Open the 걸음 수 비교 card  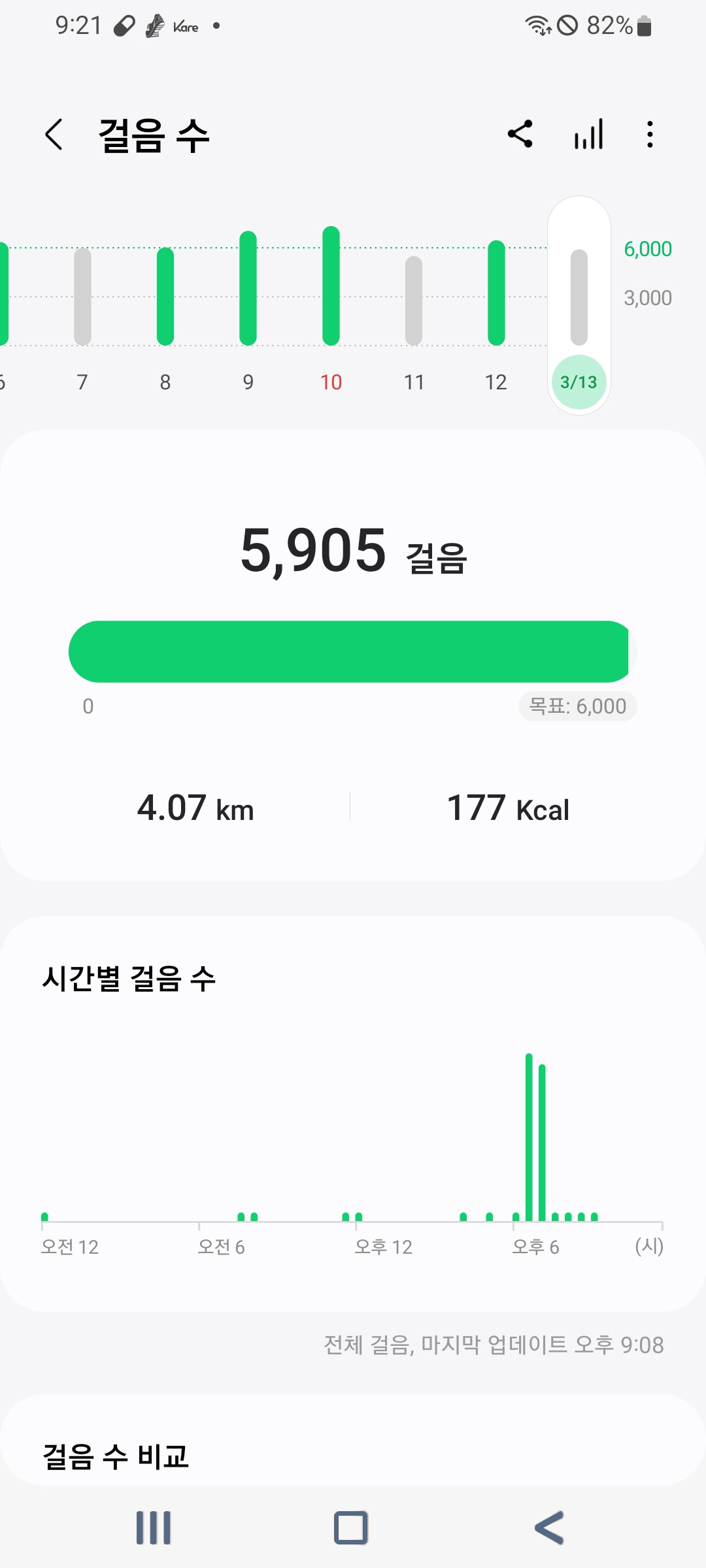pyautogui.click(x=353, y=1456)
